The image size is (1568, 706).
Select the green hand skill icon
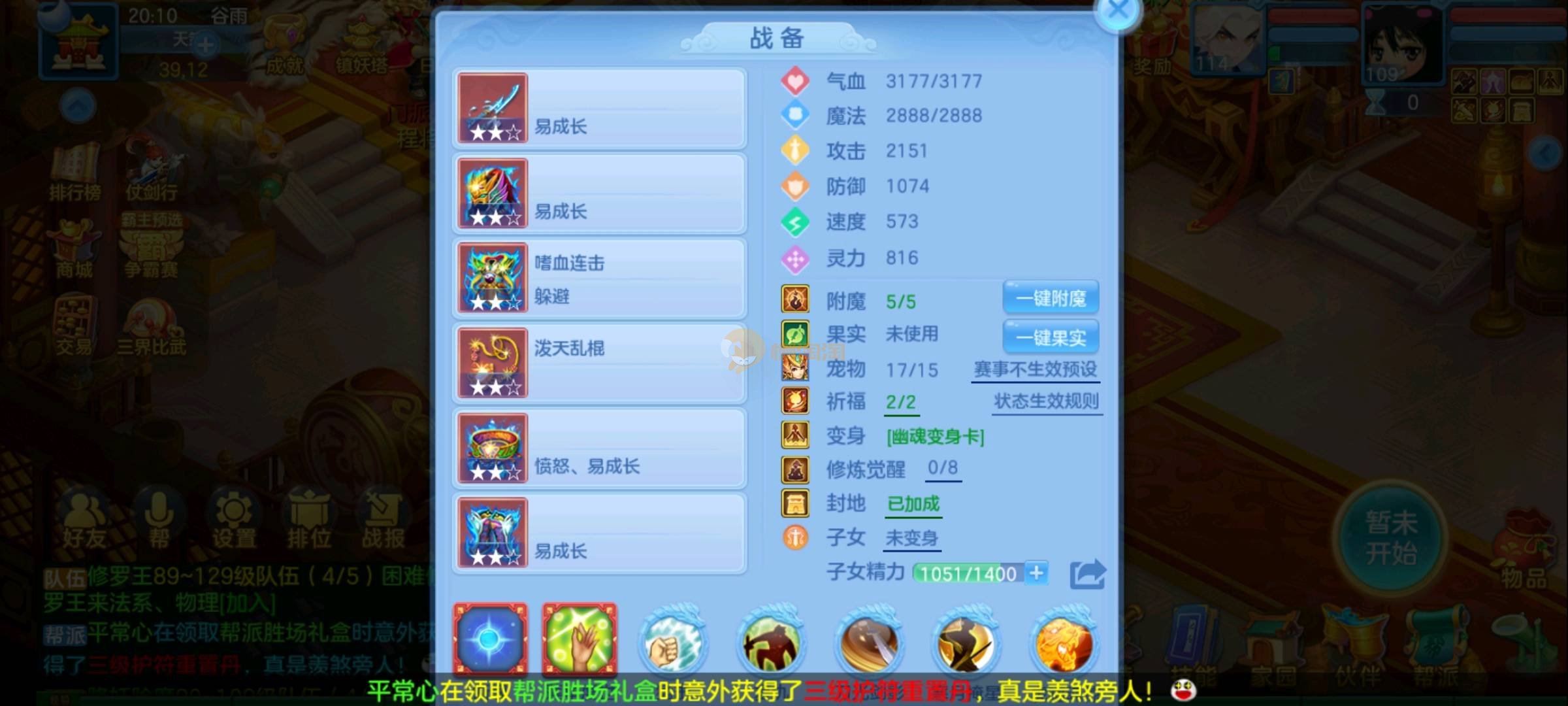click(x=579, y=639)
